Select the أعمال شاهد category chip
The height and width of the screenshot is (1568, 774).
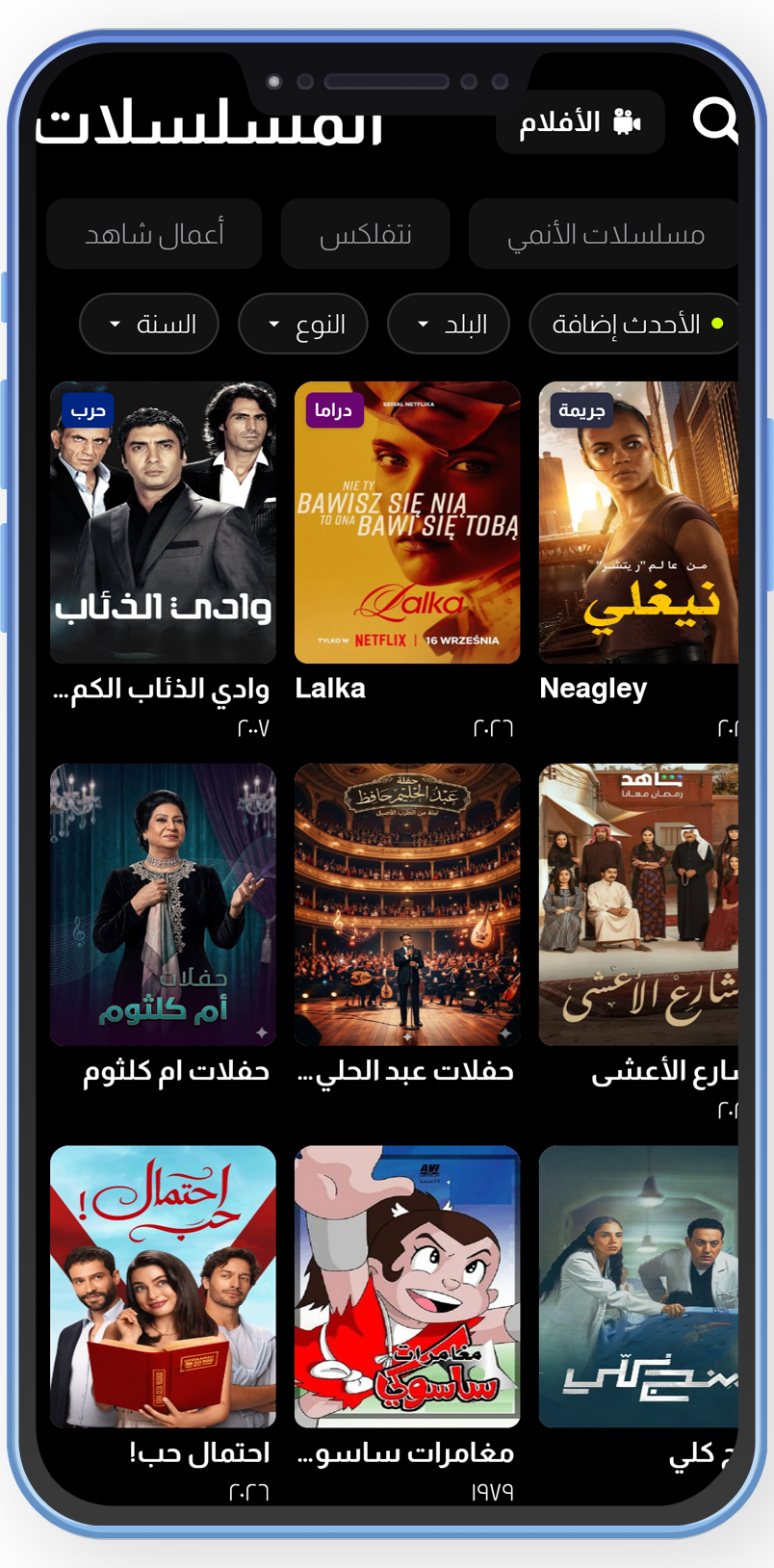click(154, 234)
